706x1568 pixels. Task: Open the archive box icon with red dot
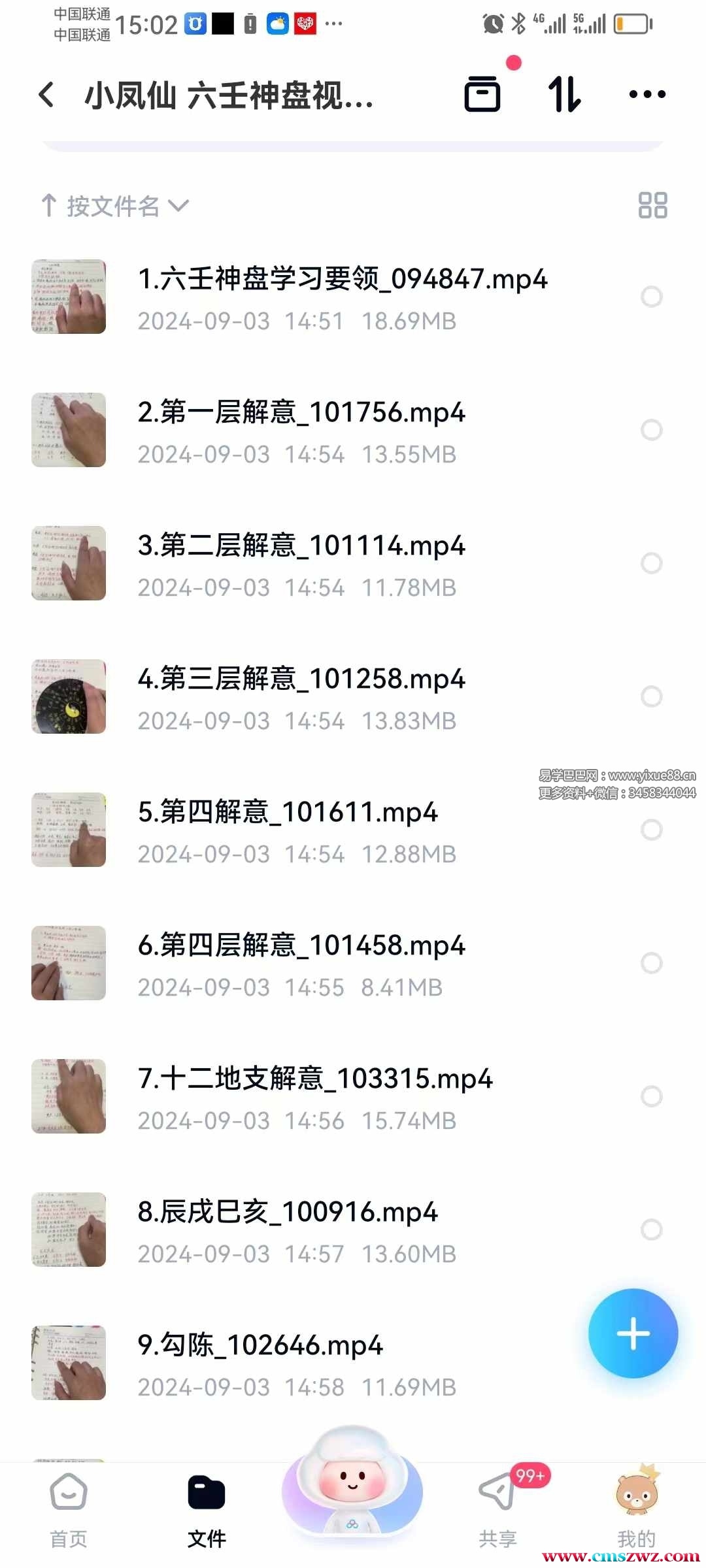tap(482, 95)
